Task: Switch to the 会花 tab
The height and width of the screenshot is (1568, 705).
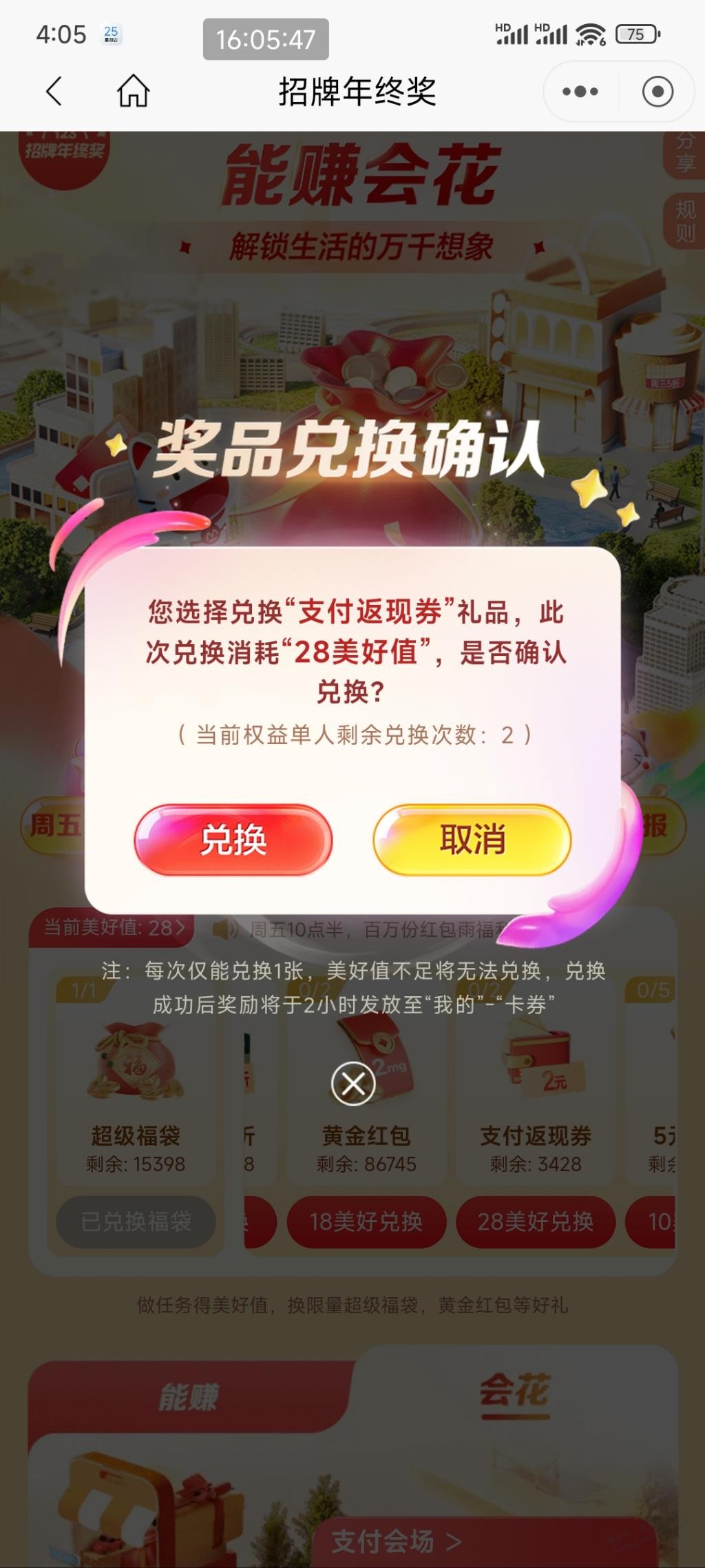Action: pyautogui.click(x=514, y=1390)
